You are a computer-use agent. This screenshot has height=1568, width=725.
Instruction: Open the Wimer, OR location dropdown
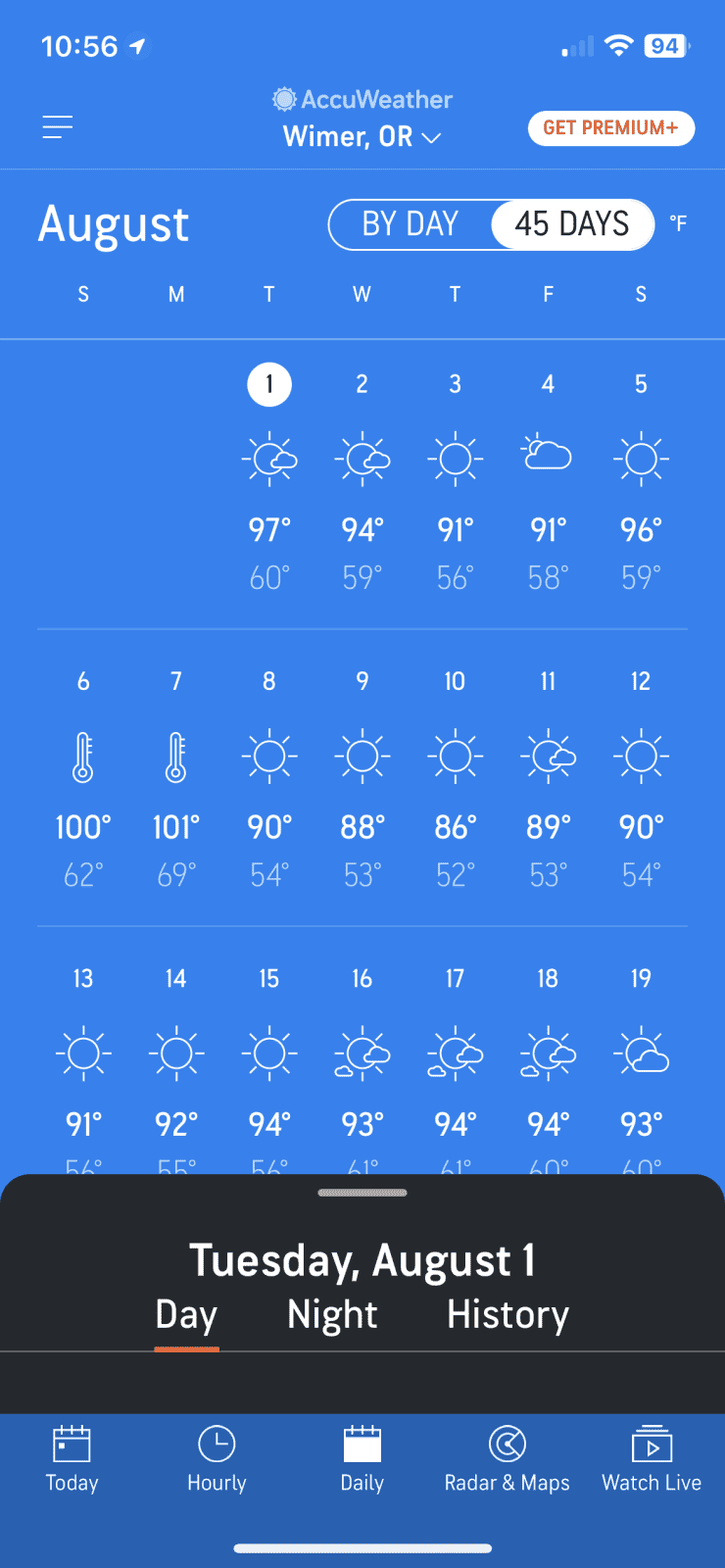pos(362,137)
